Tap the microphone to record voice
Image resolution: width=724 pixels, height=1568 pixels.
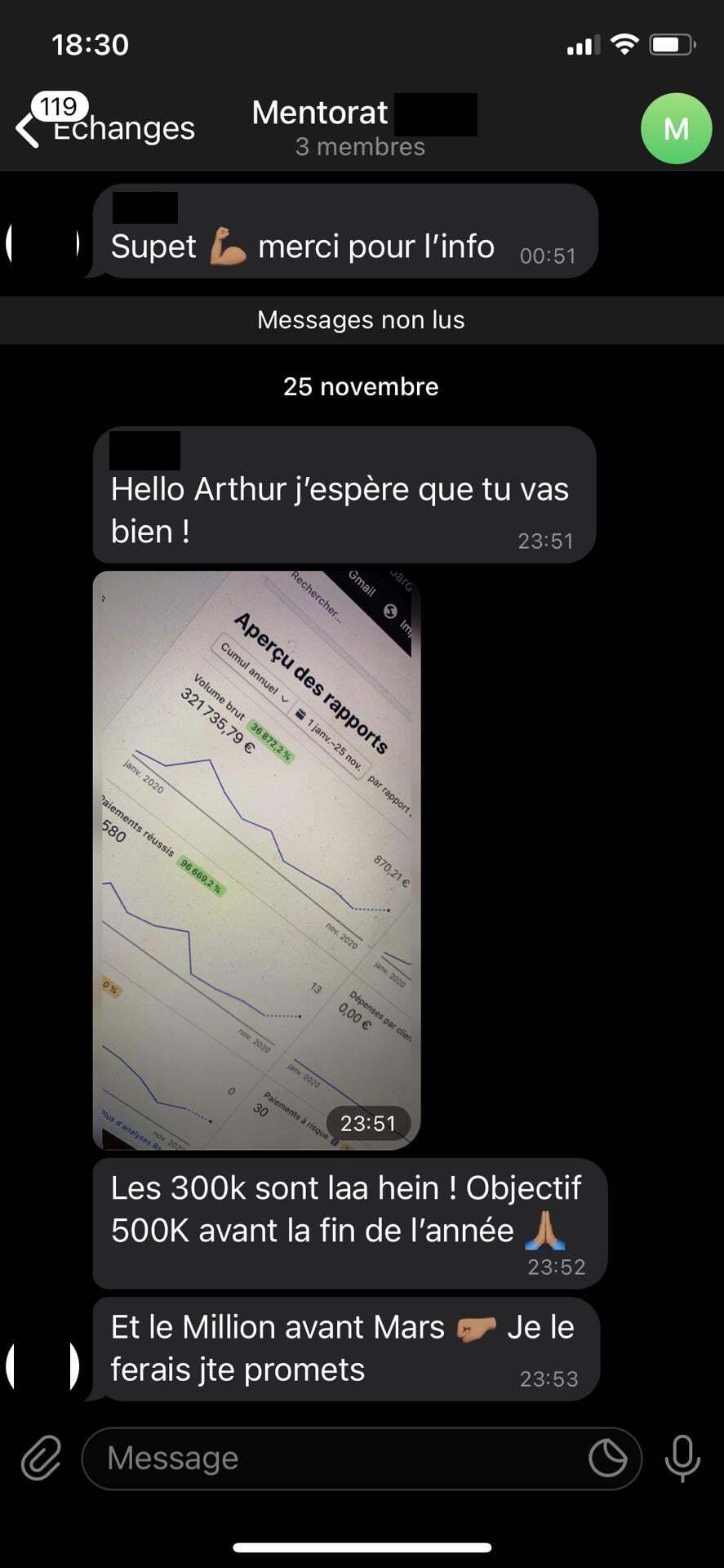(682, 1458)
